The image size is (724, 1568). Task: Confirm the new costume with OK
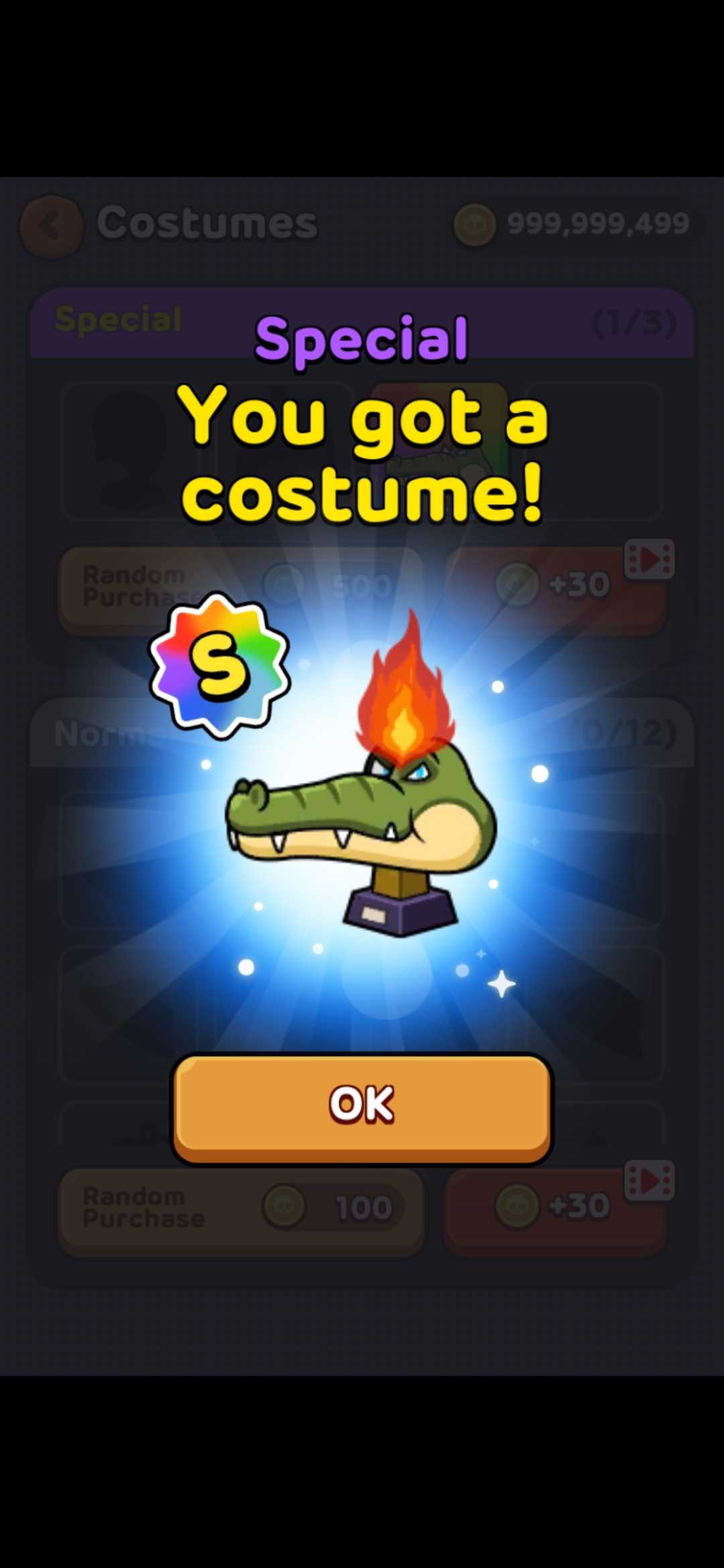coord(362,1106)
